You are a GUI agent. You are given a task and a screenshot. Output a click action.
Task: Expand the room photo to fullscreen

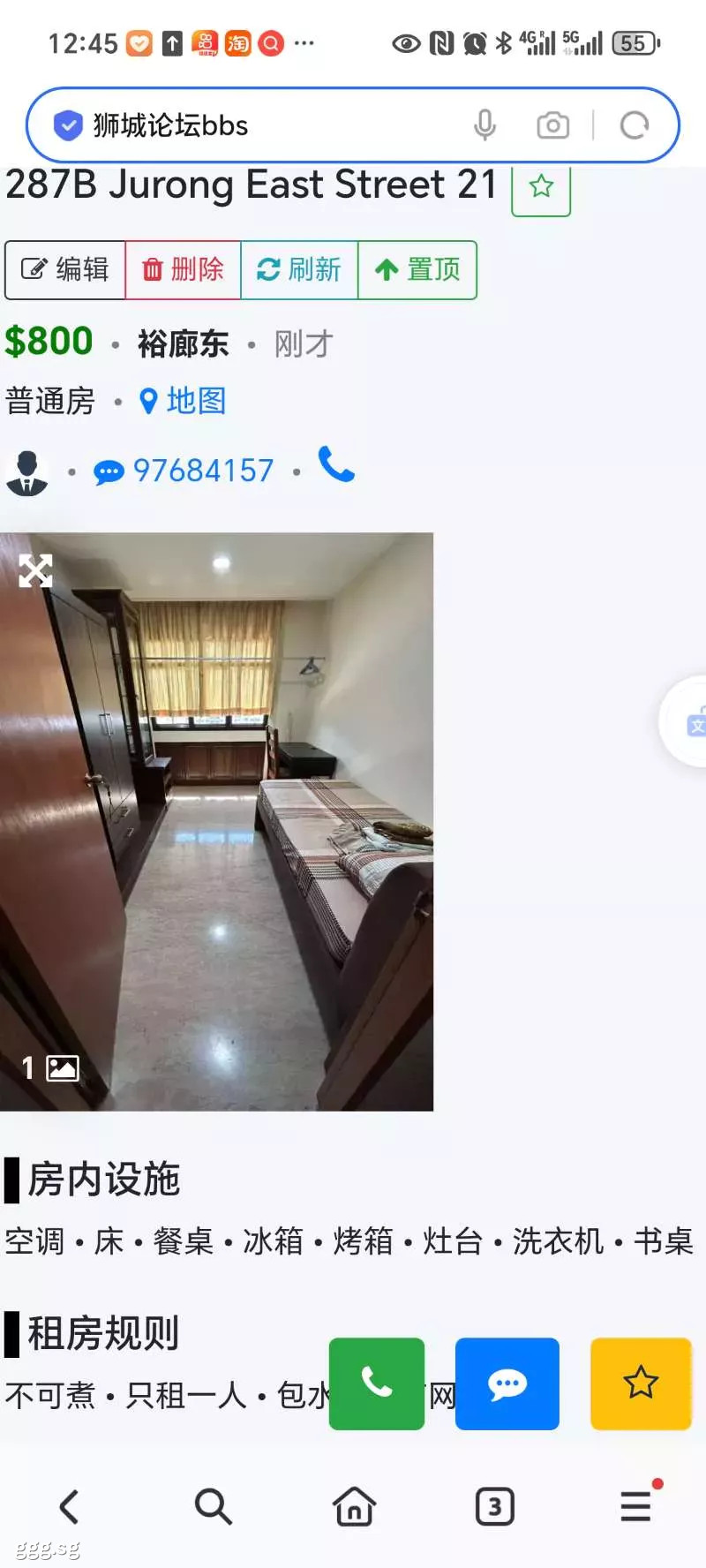click(x=35, y=570)
